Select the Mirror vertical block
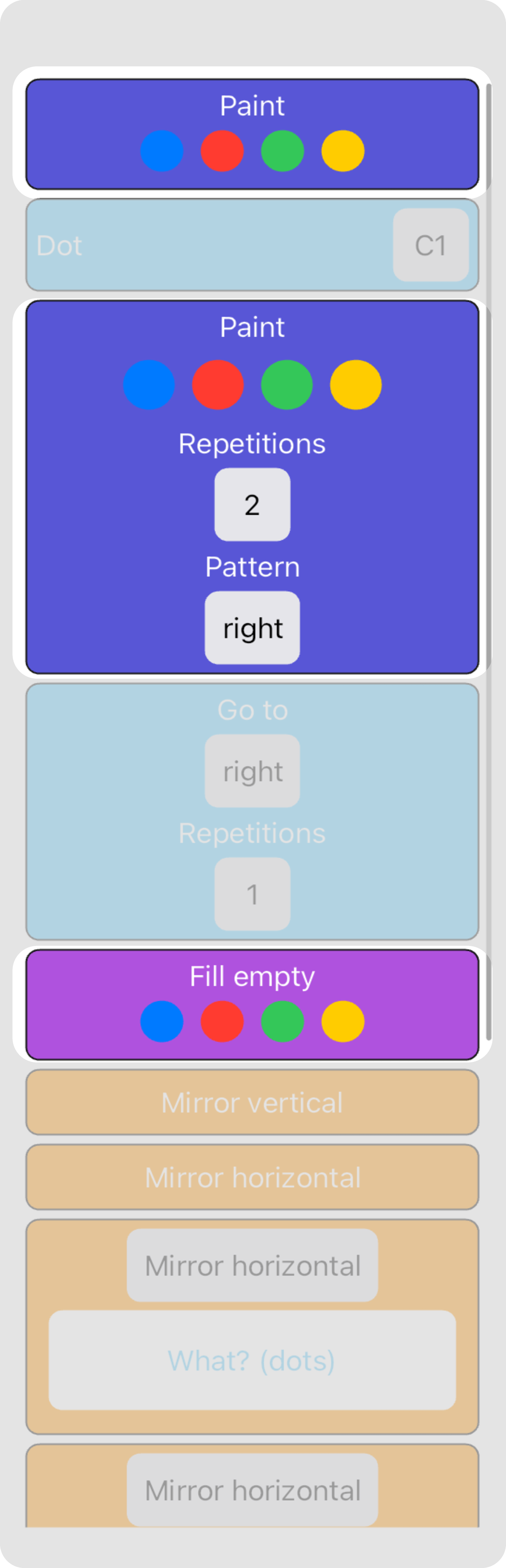This screenshot has width=506, height=1568. [x=252, y=1102]
